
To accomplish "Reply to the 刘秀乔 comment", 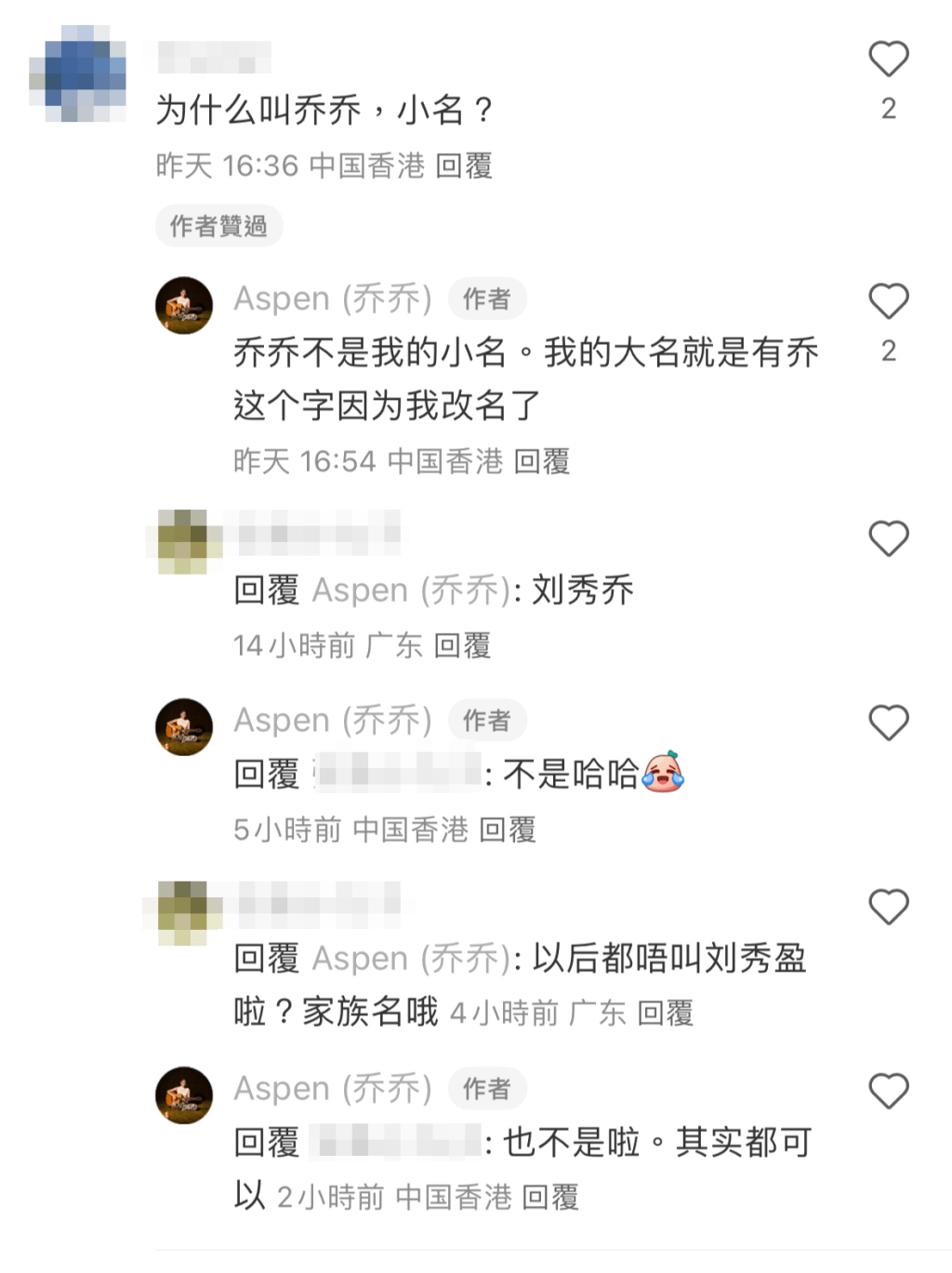I will tap(462, 645).
